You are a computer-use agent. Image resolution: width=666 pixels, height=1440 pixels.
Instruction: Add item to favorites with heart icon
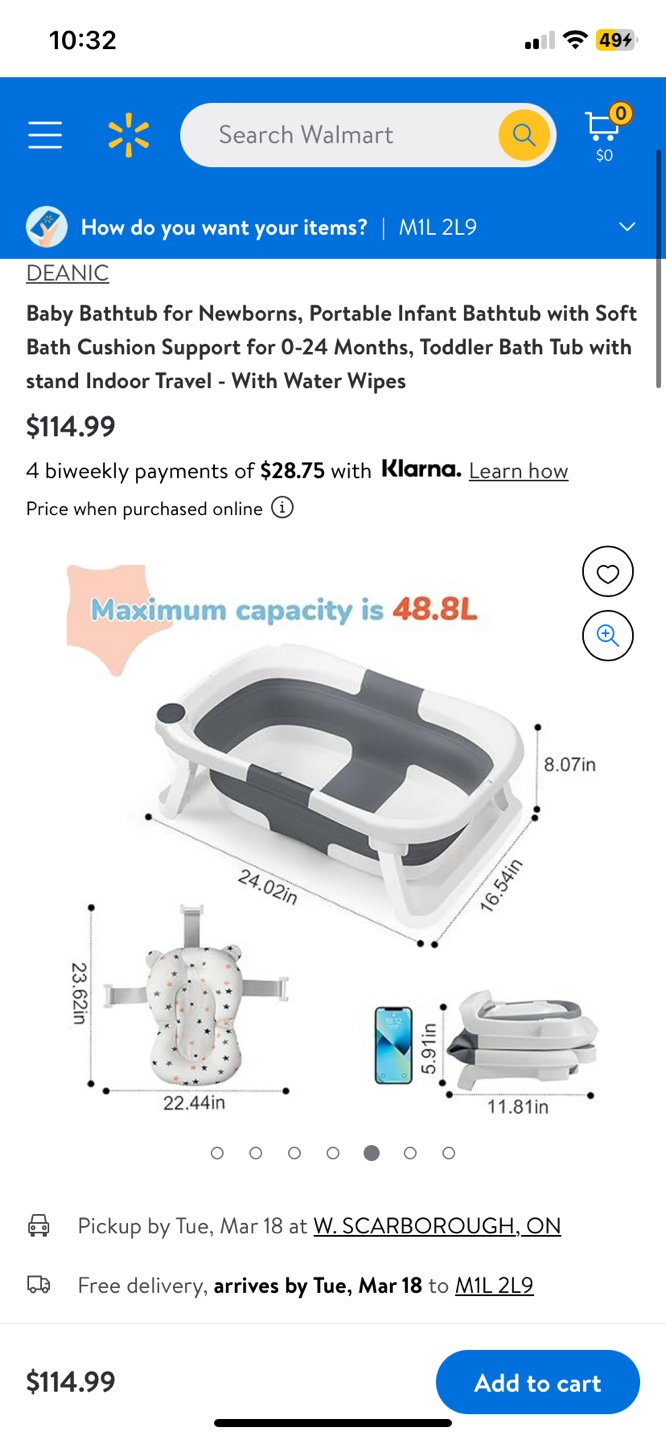pos(607,573)
